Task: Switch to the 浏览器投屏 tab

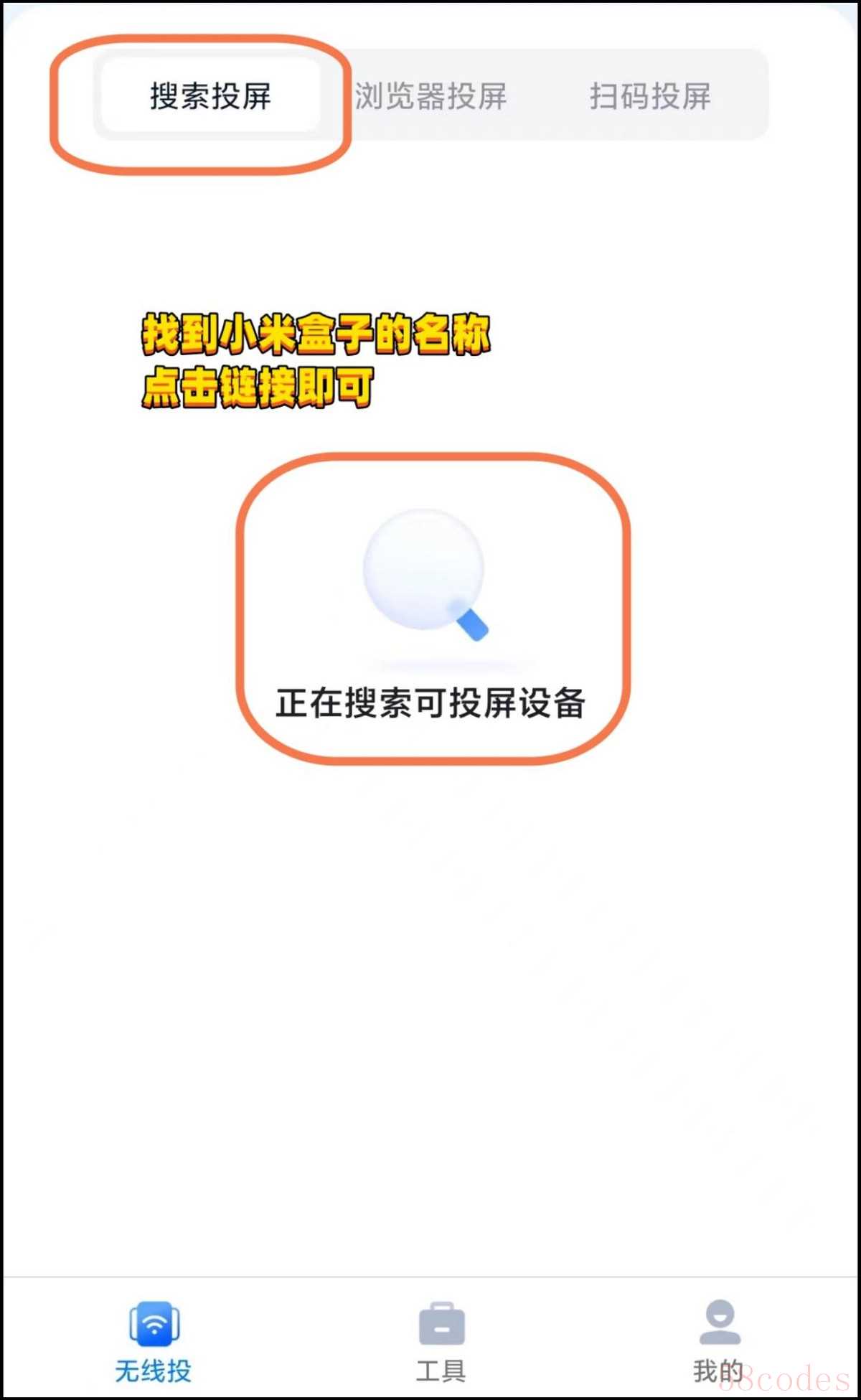Action: 431,96
